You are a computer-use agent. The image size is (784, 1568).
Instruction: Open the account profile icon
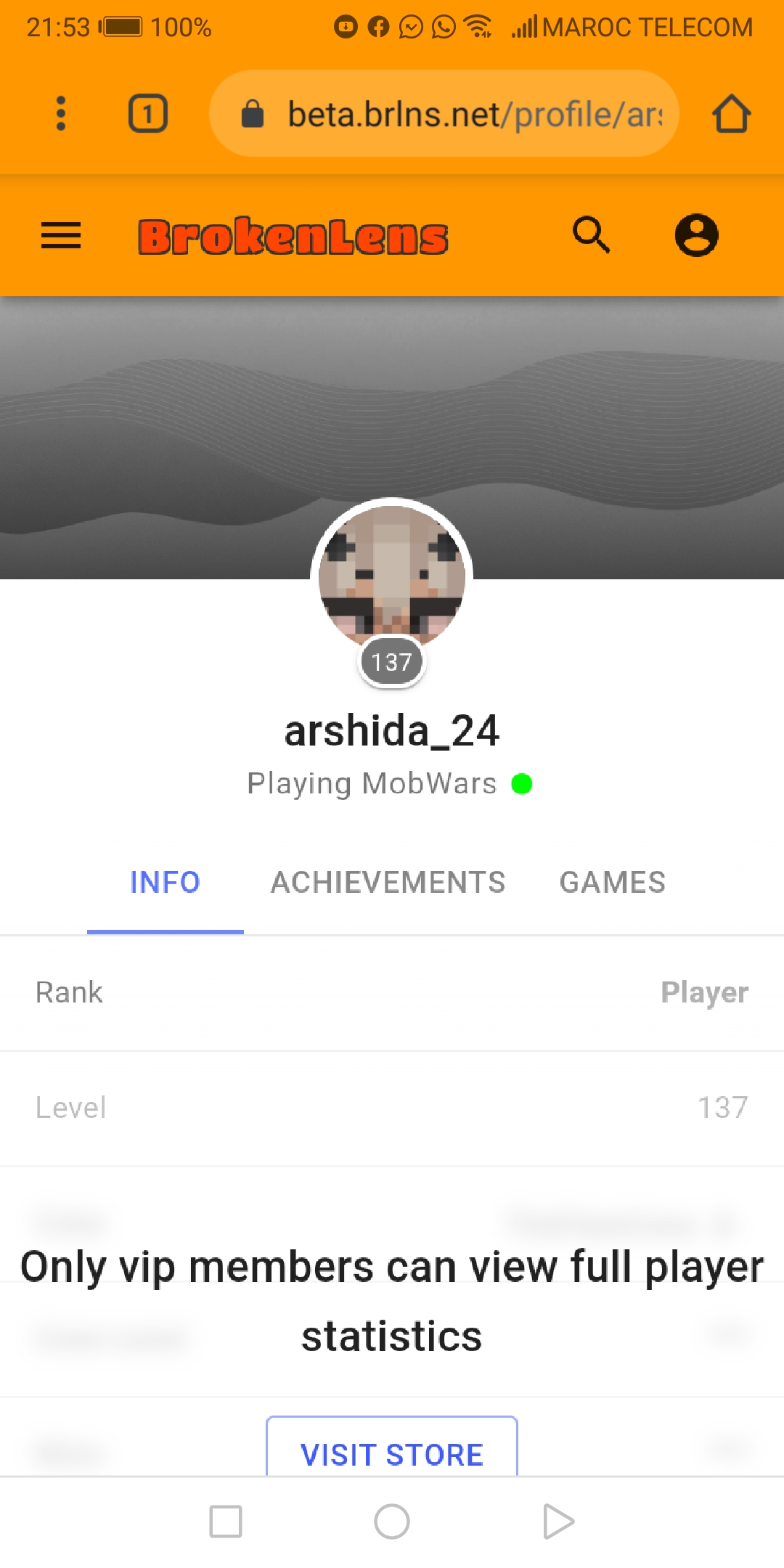(697, 235)
